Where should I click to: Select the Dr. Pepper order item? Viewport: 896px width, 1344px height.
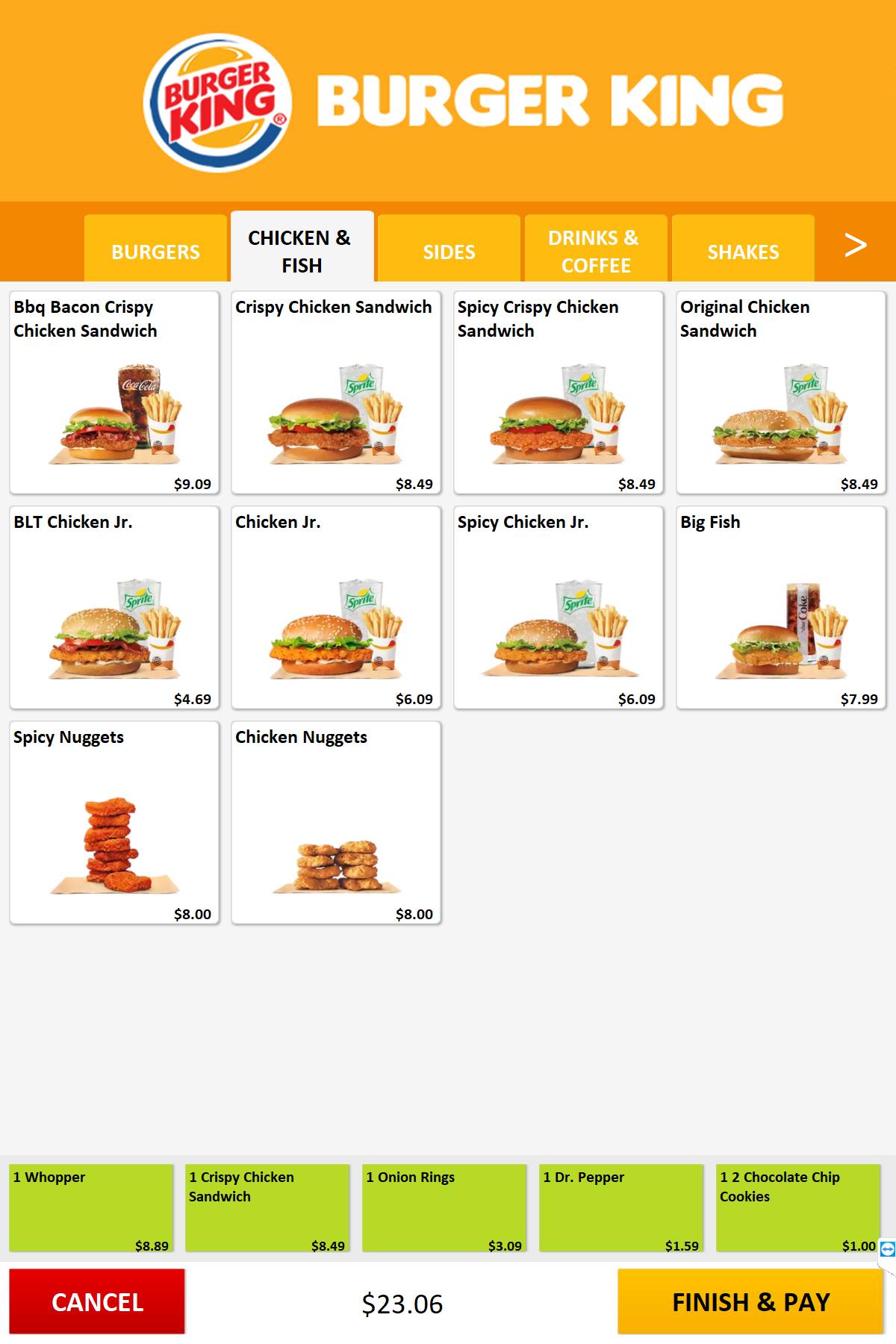(x=621, y=1208)
